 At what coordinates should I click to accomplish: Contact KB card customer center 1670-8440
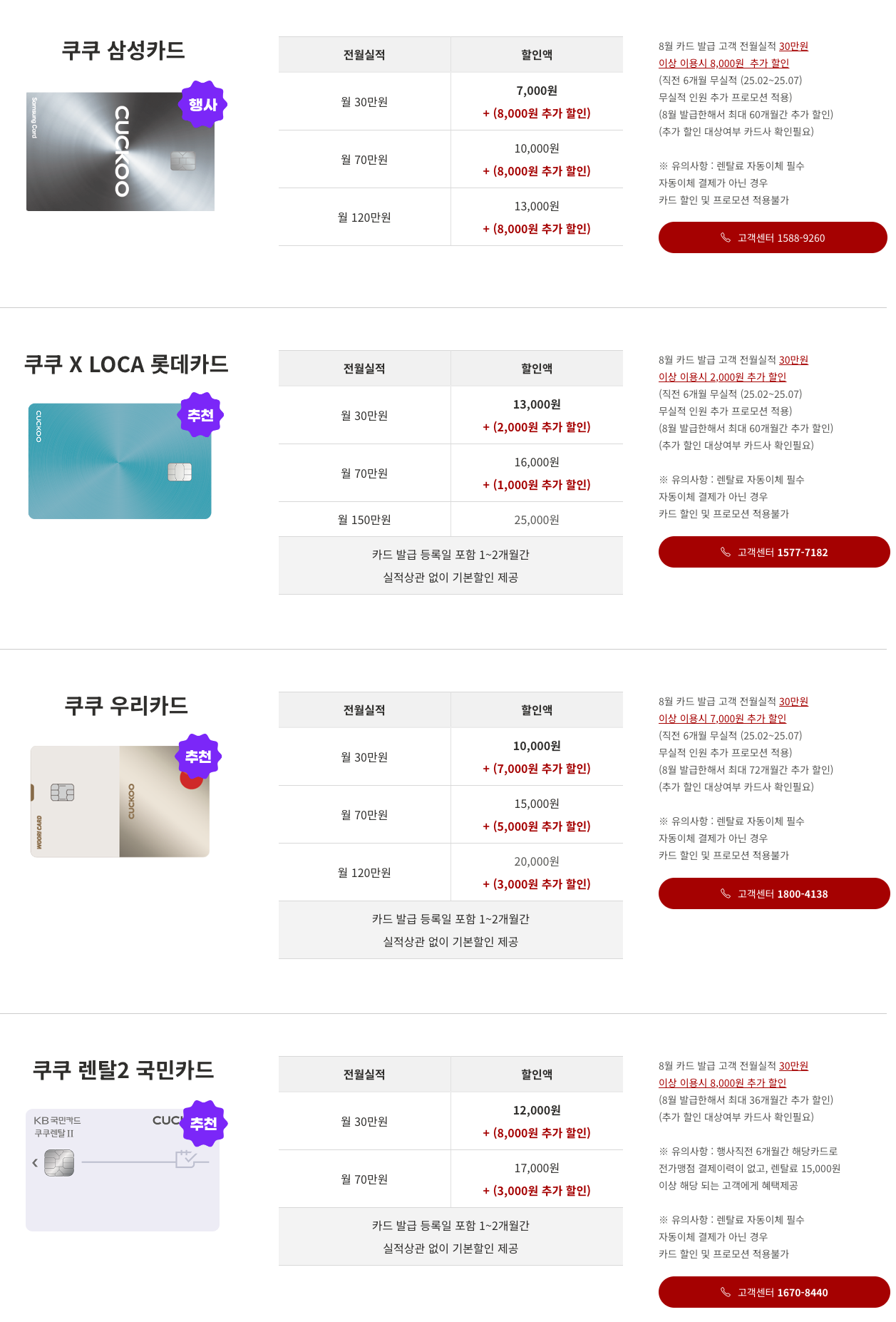pyautogui.click(x=774, y=1292)
